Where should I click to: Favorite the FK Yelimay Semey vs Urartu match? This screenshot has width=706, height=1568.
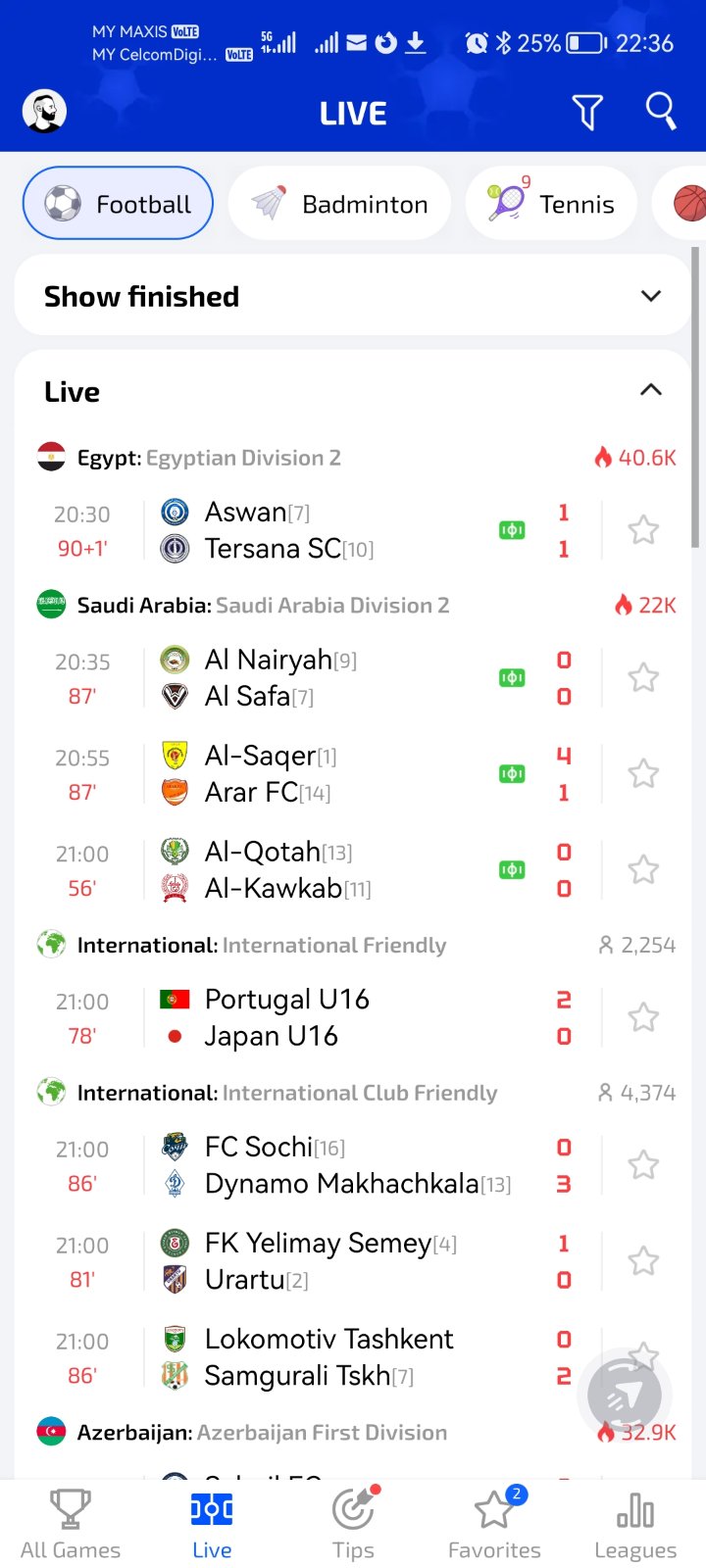click(x=643, y=1261)
